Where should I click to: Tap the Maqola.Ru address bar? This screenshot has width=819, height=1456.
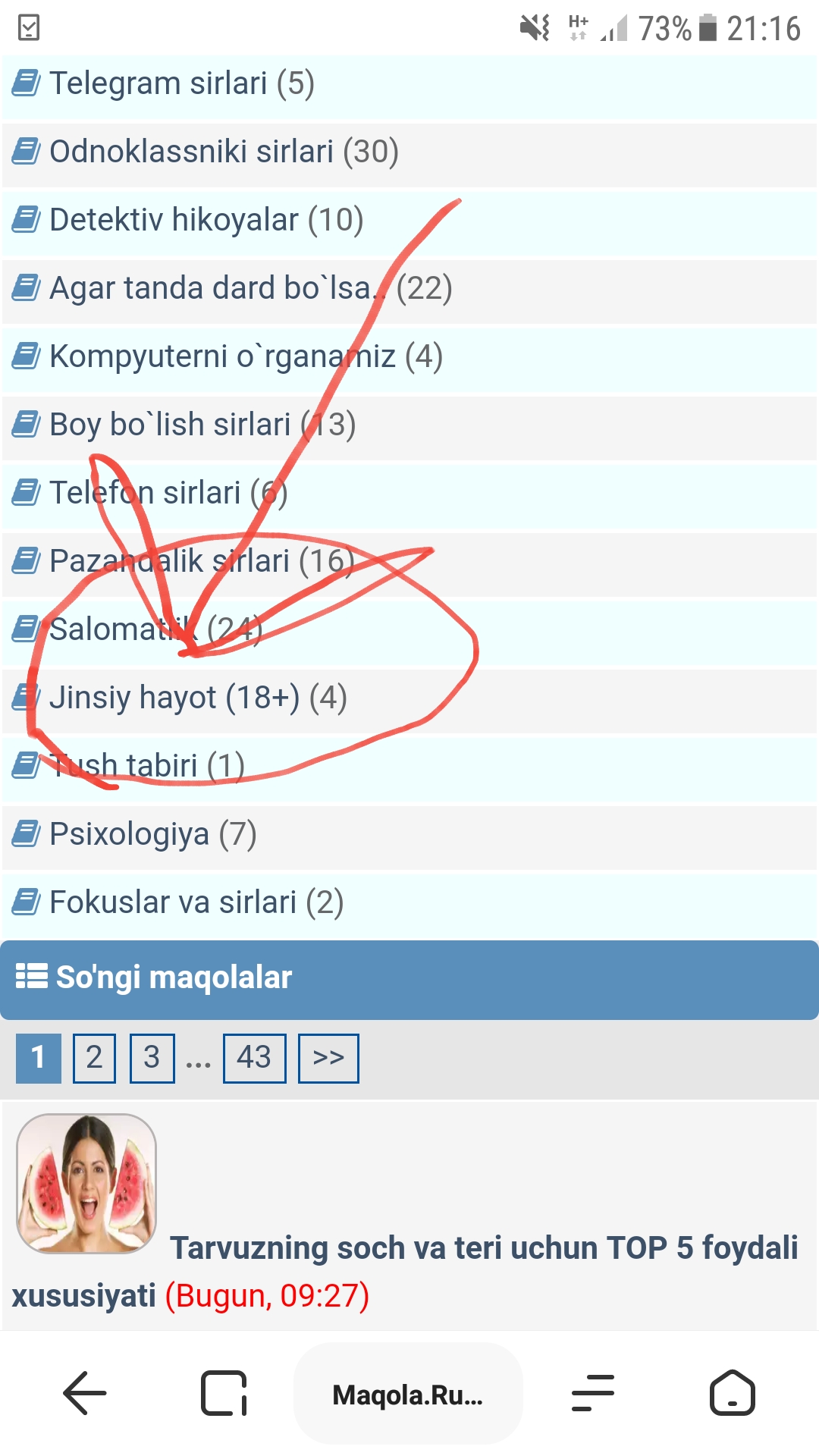pyautogui.click(x=408, y=1395)
